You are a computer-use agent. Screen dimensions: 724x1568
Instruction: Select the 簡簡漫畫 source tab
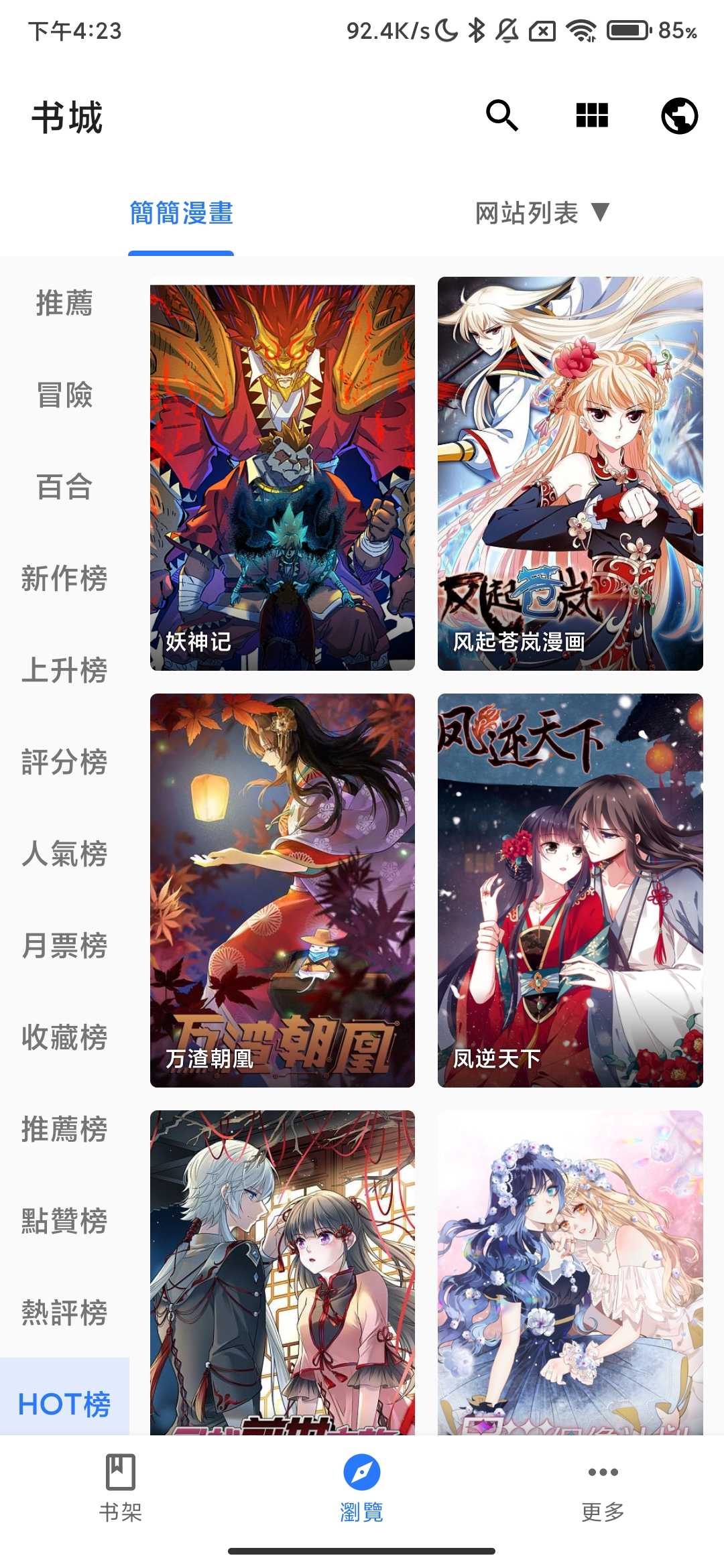181,214
